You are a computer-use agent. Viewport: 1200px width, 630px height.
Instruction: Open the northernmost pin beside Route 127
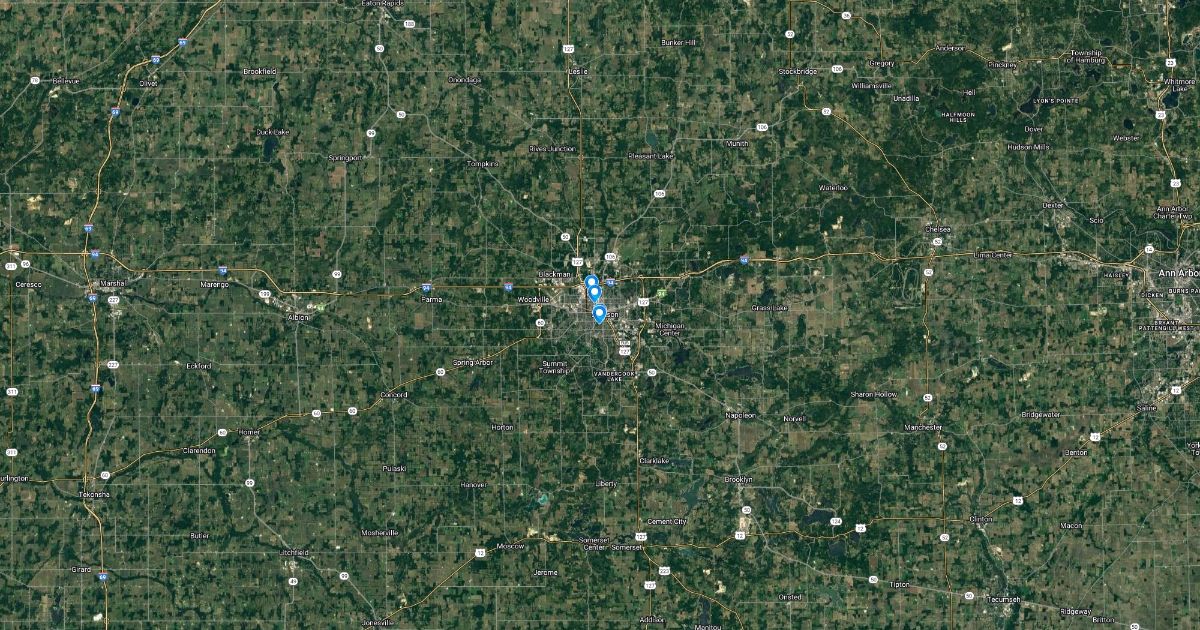point(591,283)
